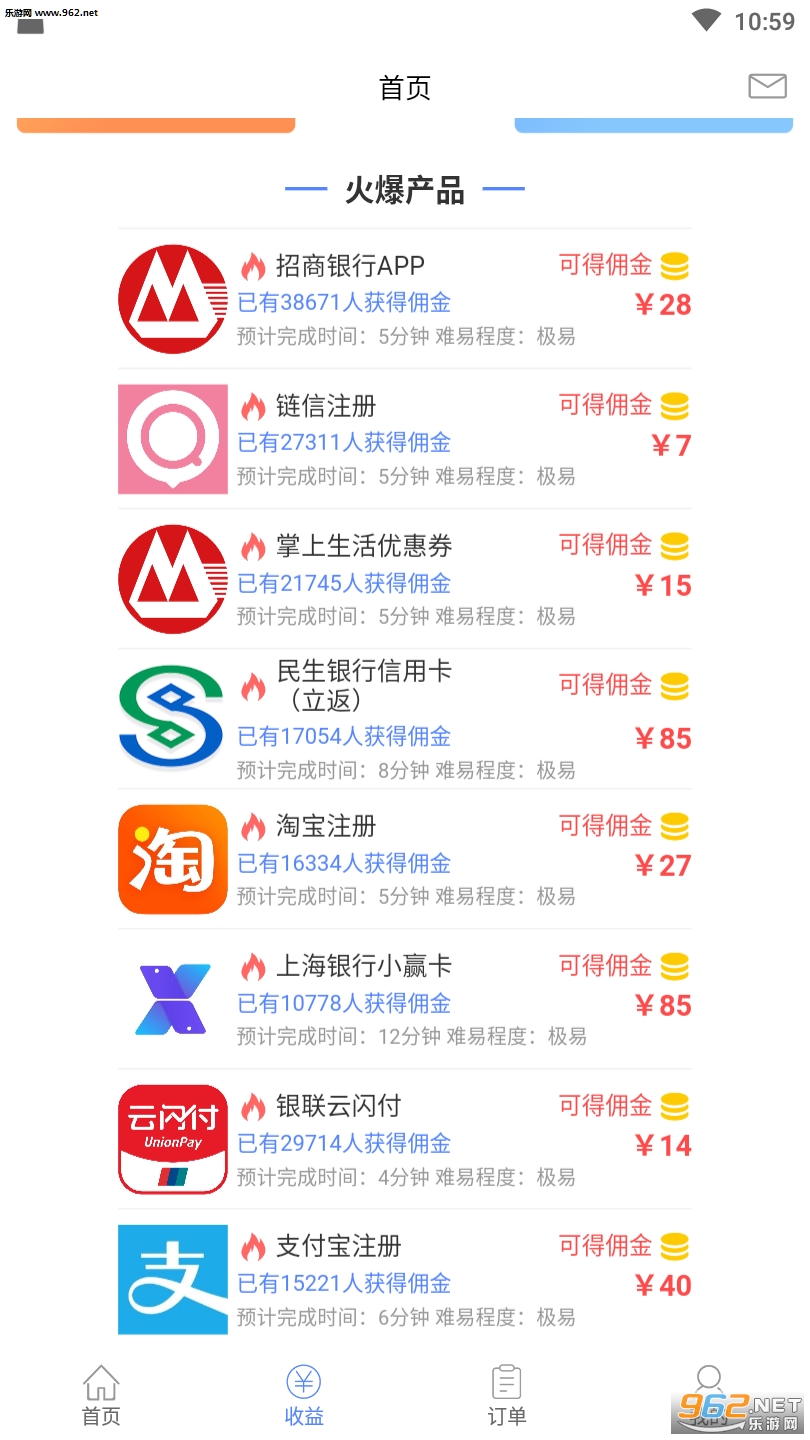Switch to the 订单 tab
The height and width of the screenshot is (1440, 810).
pos(507,1396)
